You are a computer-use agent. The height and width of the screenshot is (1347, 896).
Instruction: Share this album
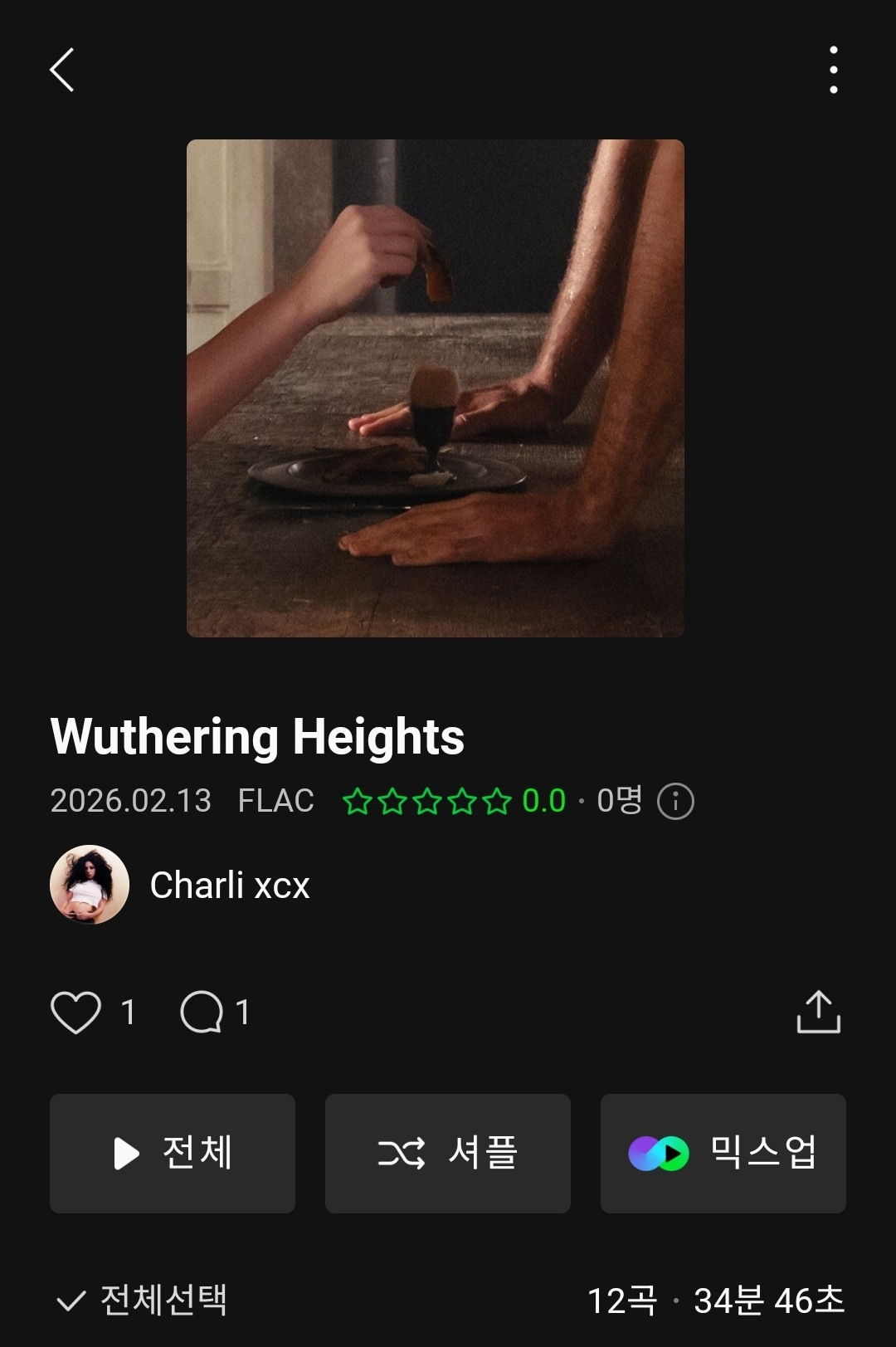coord(818,1013)
